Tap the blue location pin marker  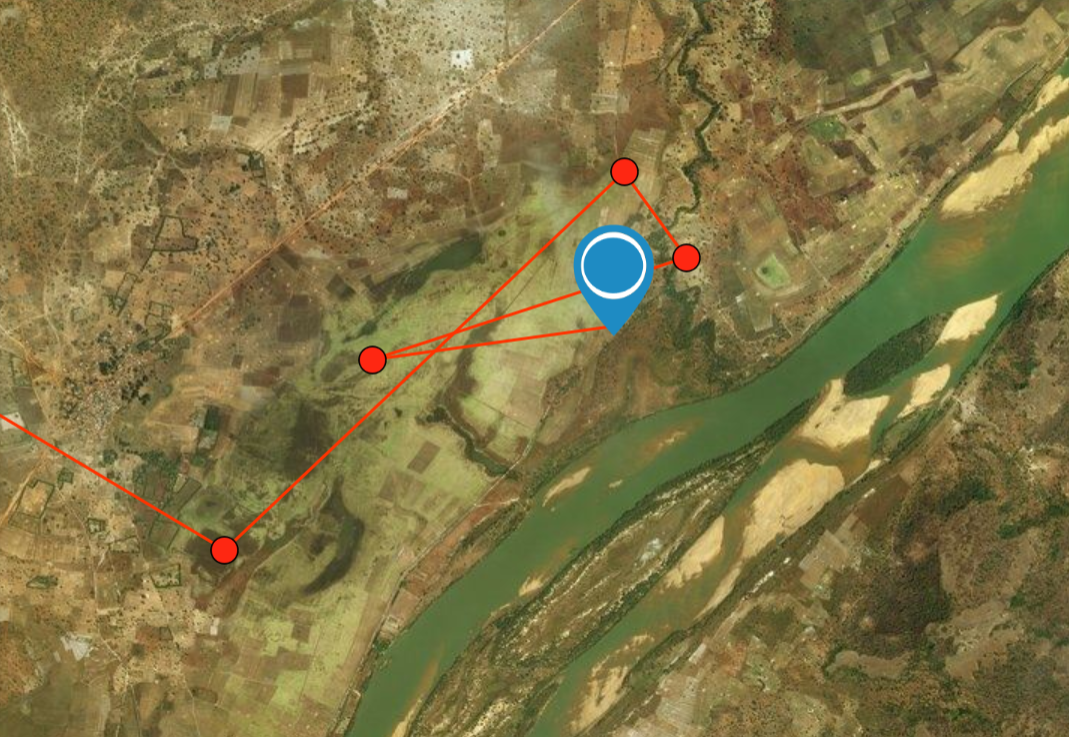613,270
